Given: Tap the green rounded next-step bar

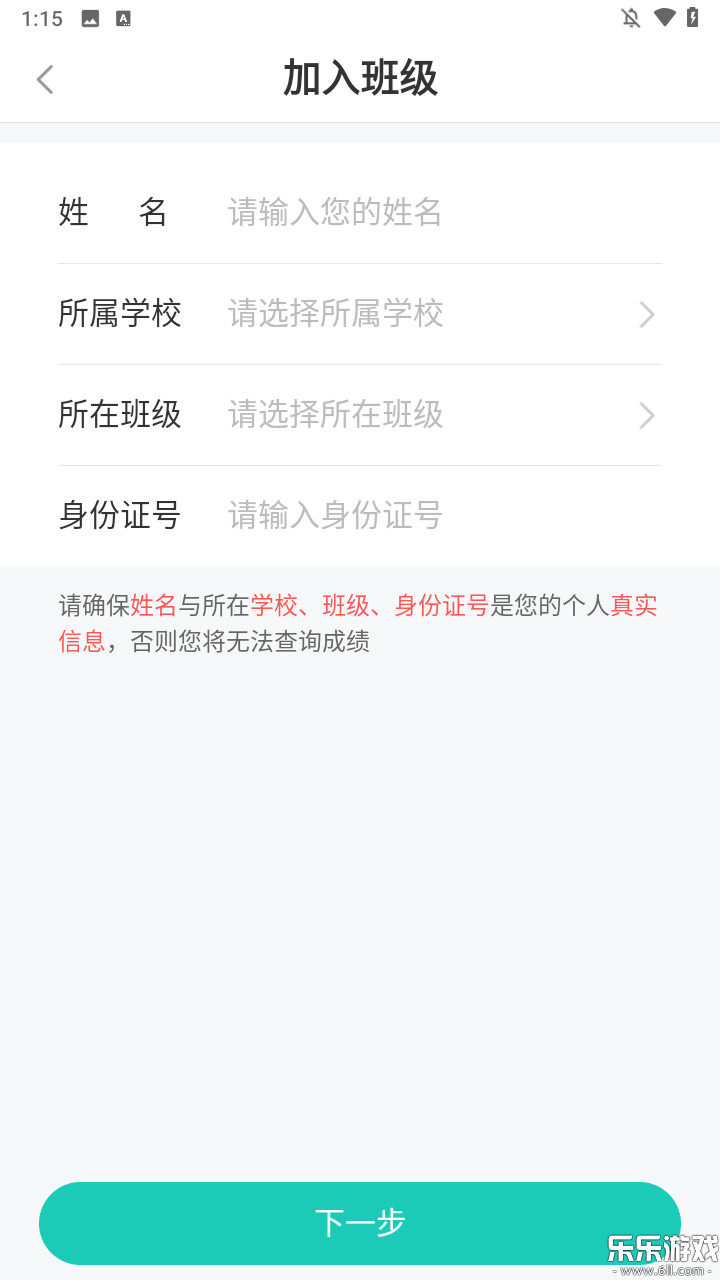Looking at the screenshot, I should (x=360, y=1222).
